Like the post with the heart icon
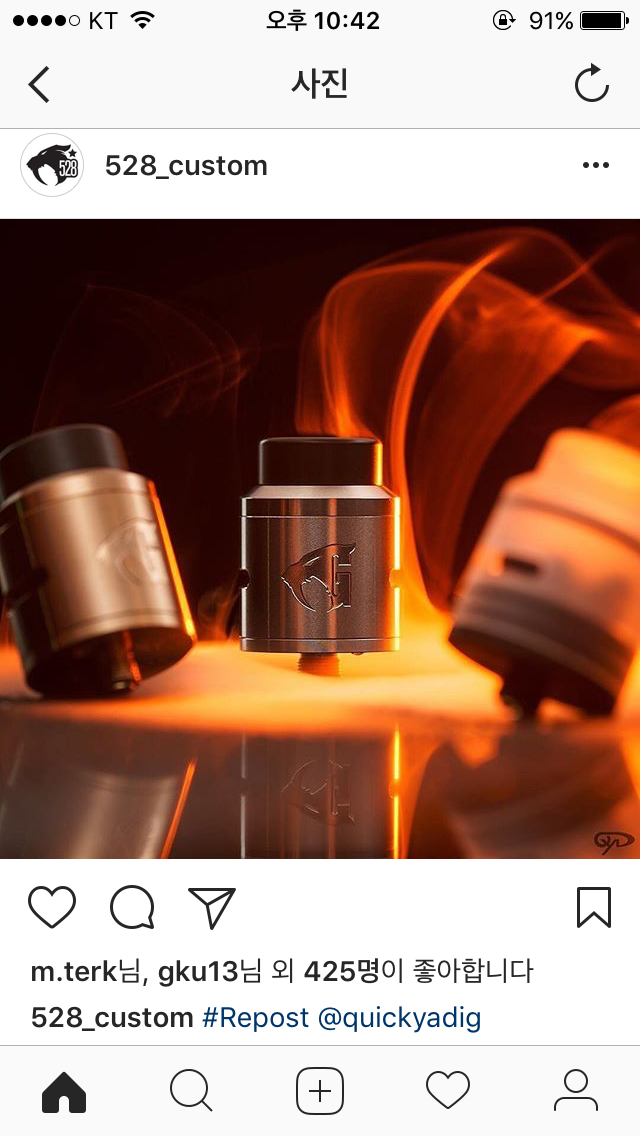The width and height of the screenshot is (640, 1136). (52, 907)
